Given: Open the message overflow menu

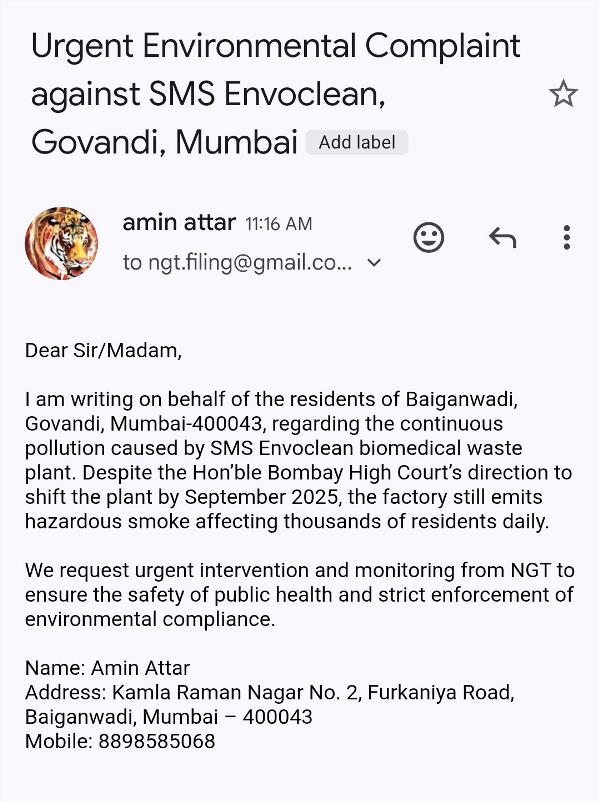Looking at the screenshot, I should pos(566,237).
